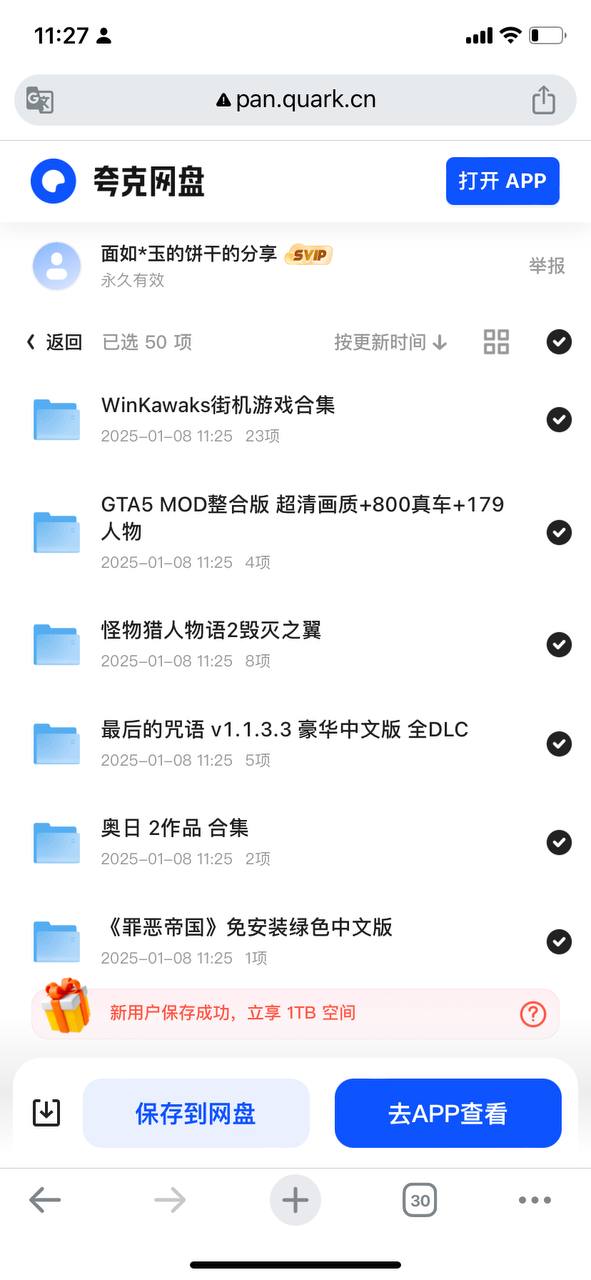
Task: Open the help icon on new-user banner
Action: pos(533,1013)
